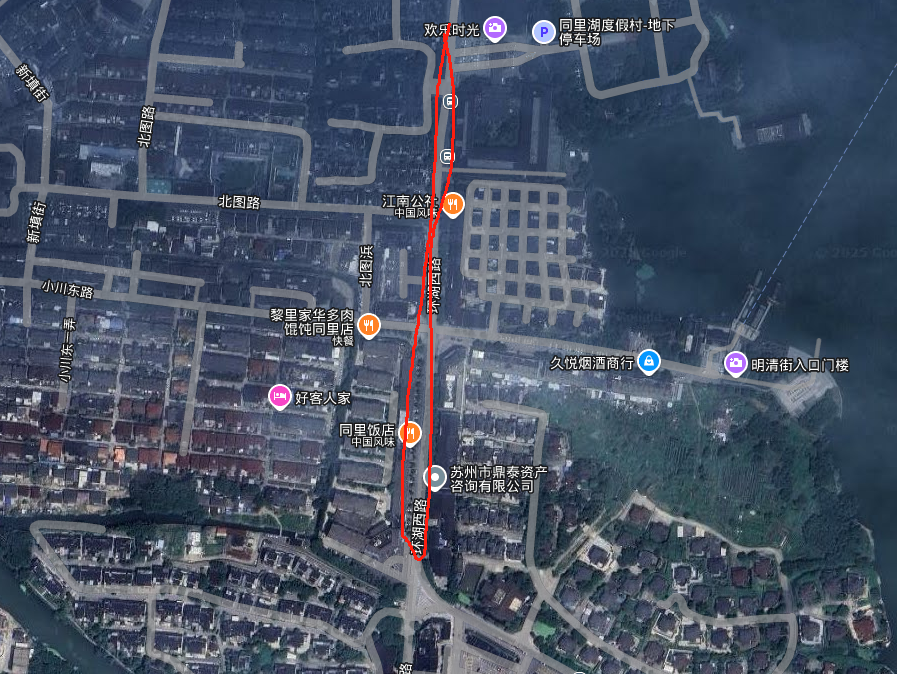897x674 pixels.
Task: Open the 好客人家 lodging marker
Action: pyautogui.click(x=280, y=397)
